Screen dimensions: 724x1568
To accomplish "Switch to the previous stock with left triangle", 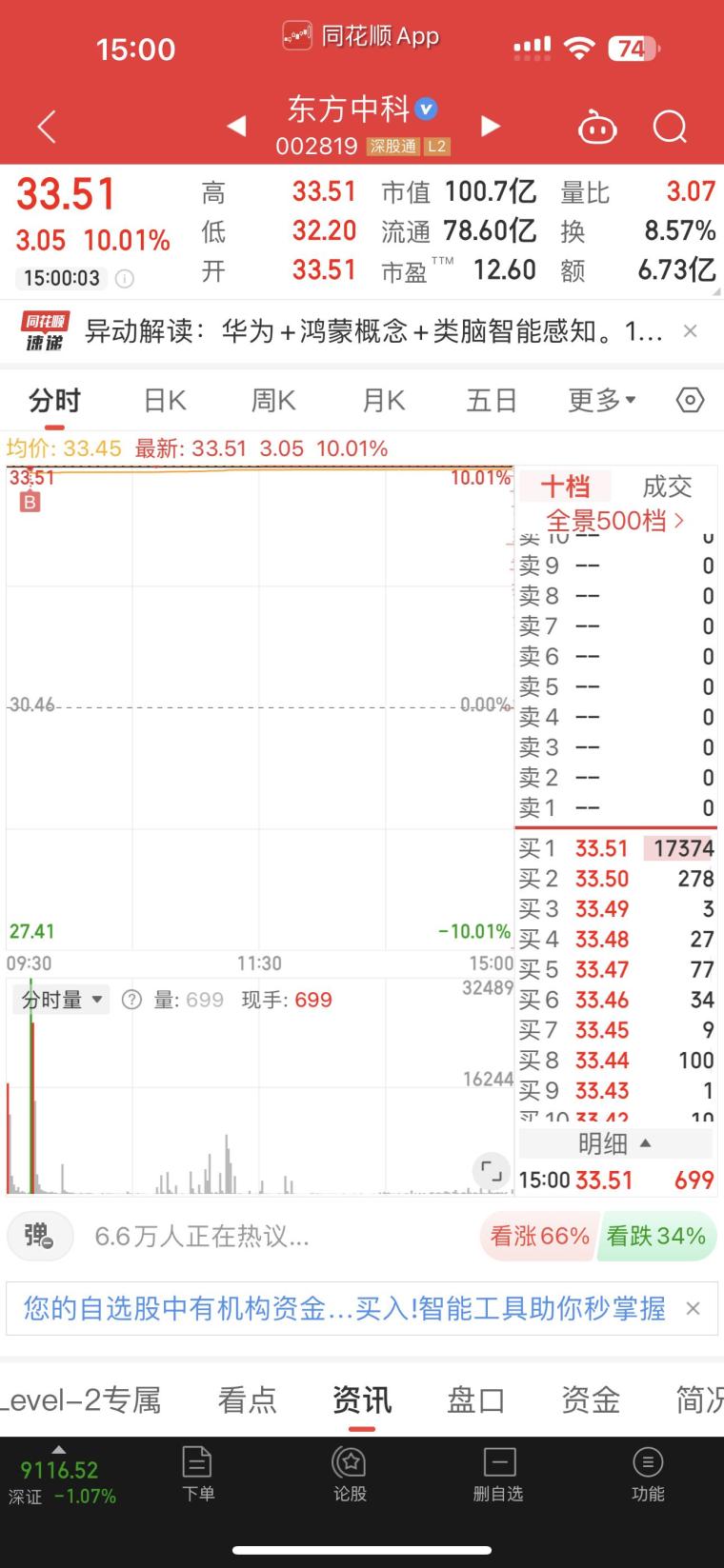I will tap(236, 126).
